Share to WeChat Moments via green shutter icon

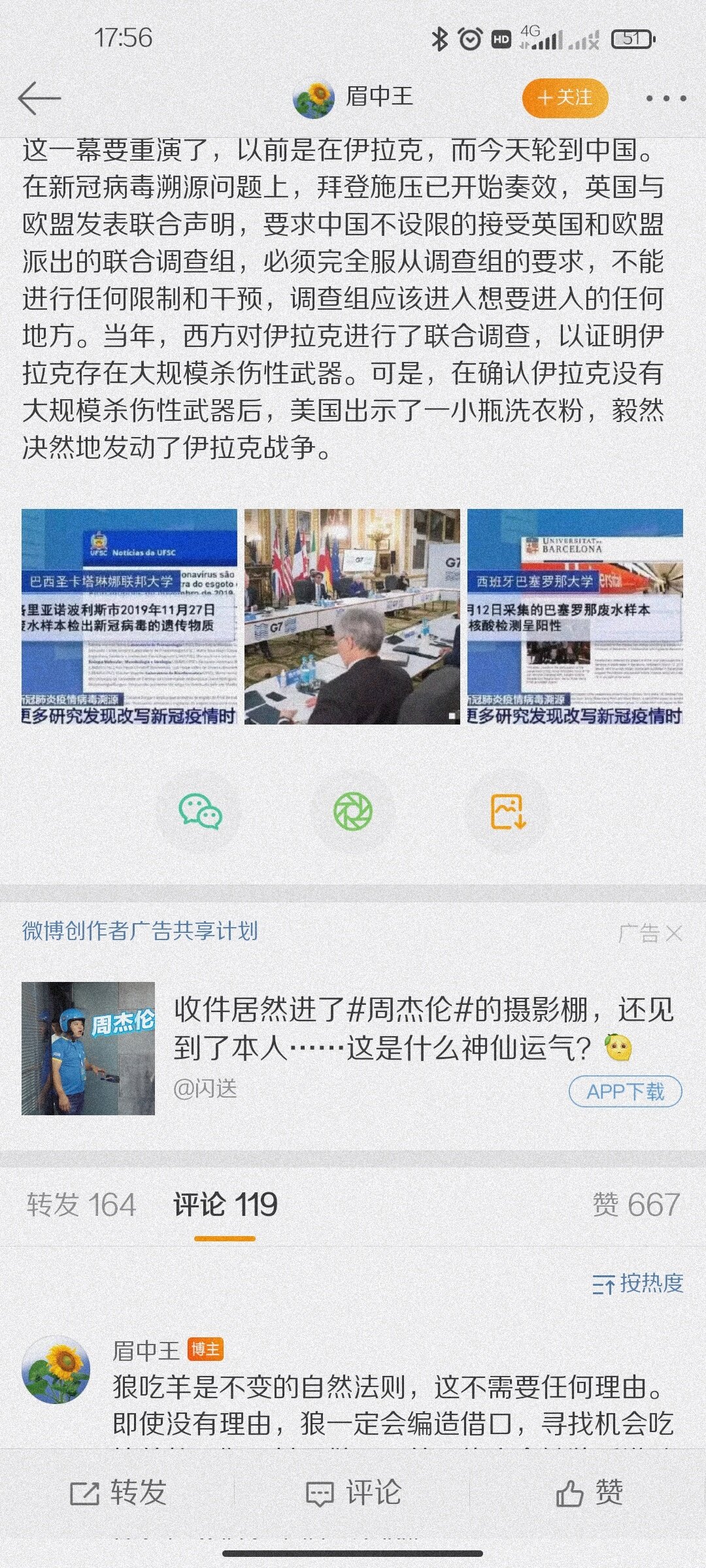coord(353,812)
